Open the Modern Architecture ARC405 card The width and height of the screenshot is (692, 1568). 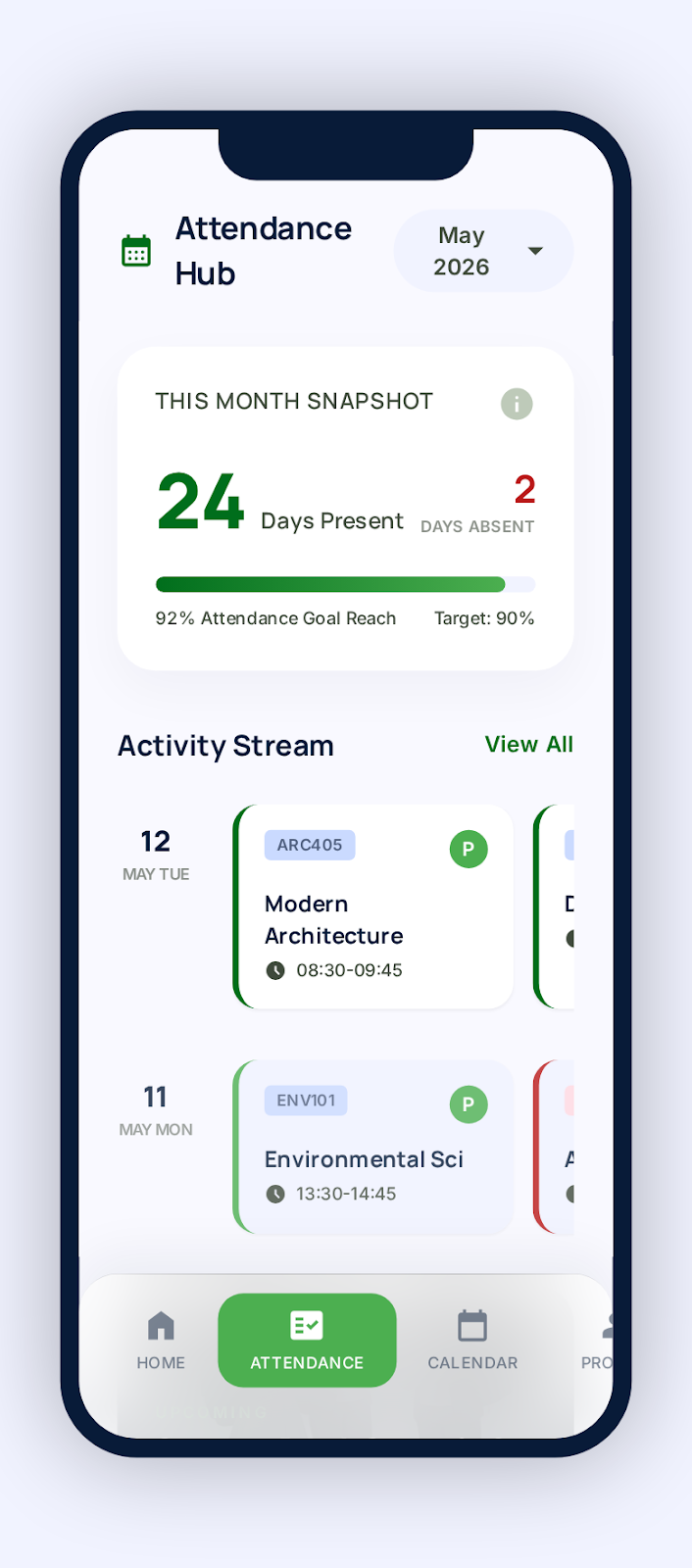coord(373,906)
